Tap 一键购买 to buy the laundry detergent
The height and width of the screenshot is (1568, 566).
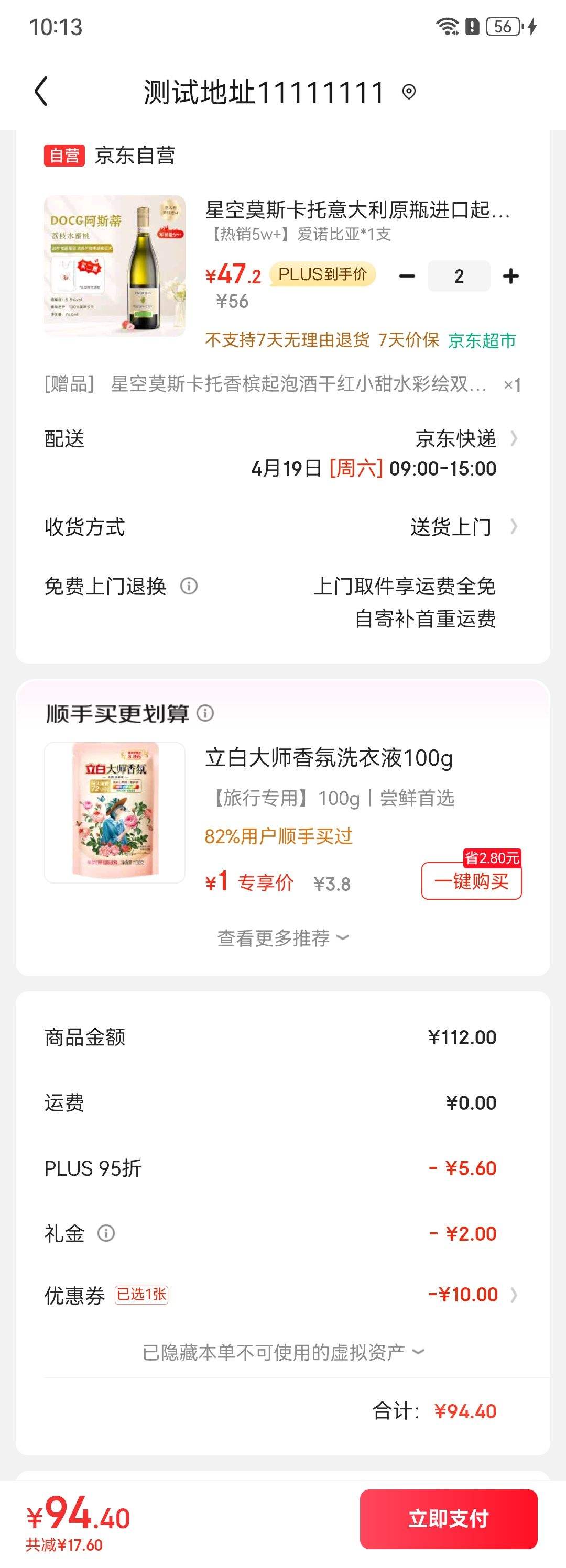[472, 881]
